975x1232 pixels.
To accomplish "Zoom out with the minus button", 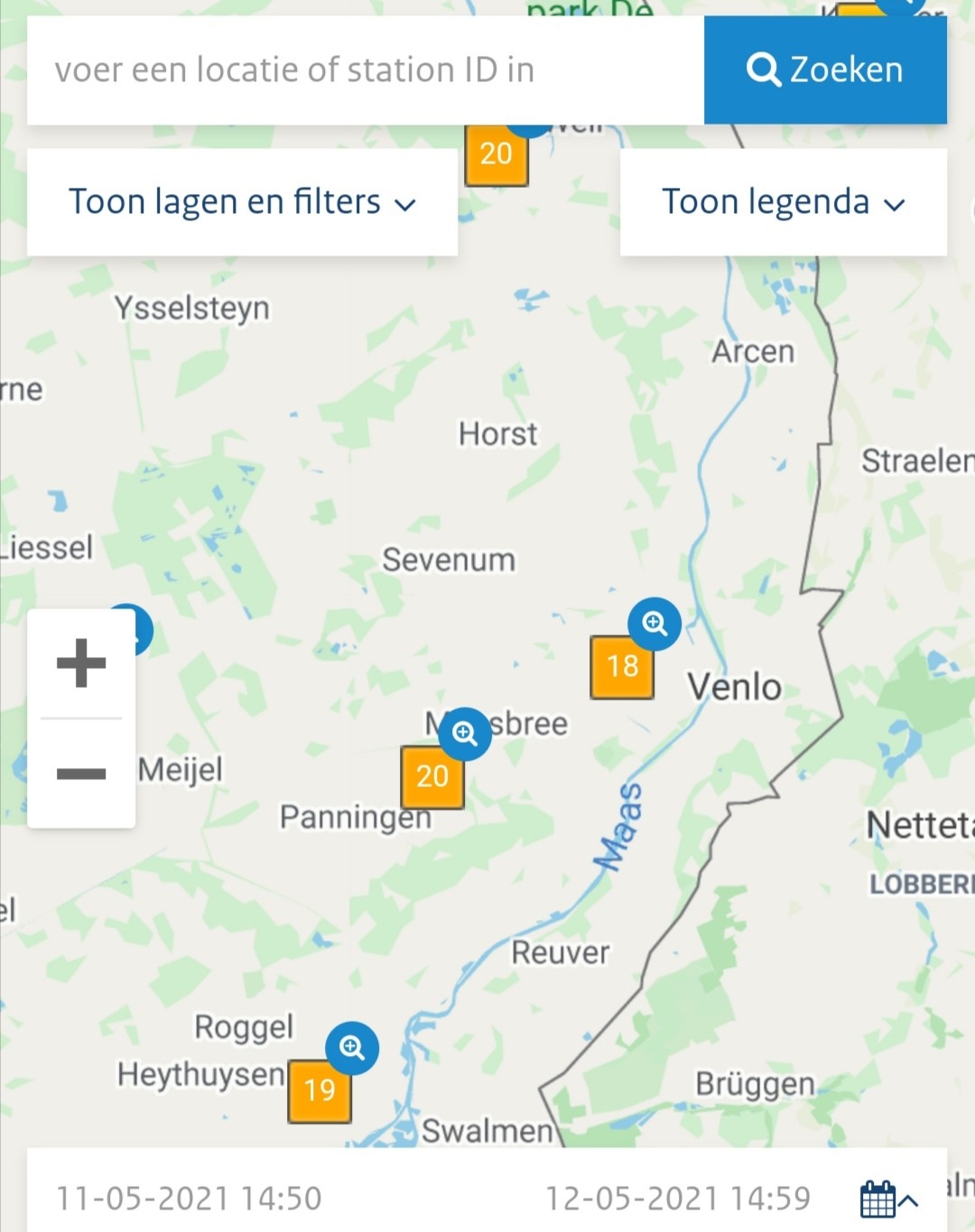I will pyautogui.click(x=81, y=773).
